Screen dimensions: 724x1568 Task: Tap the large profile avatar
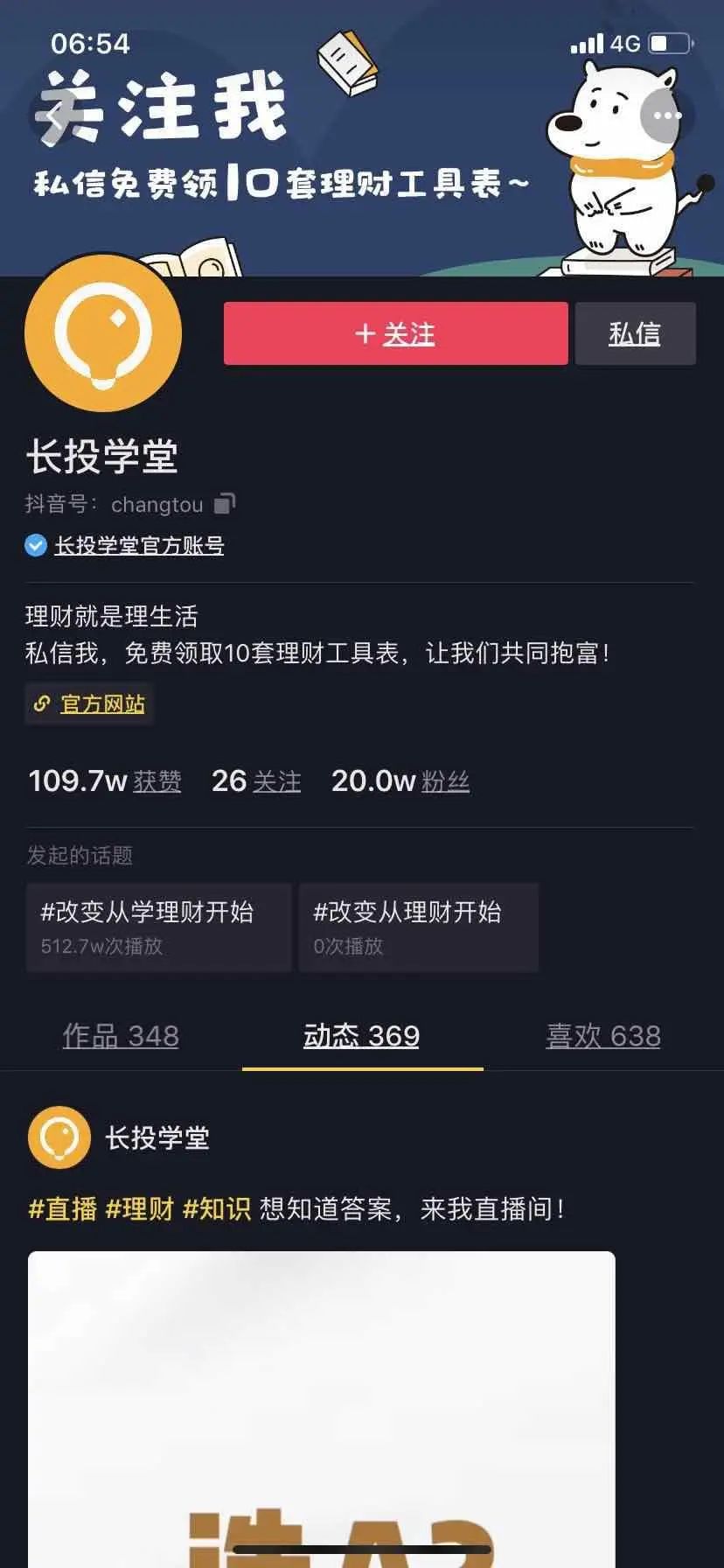(x=103, y=333)
